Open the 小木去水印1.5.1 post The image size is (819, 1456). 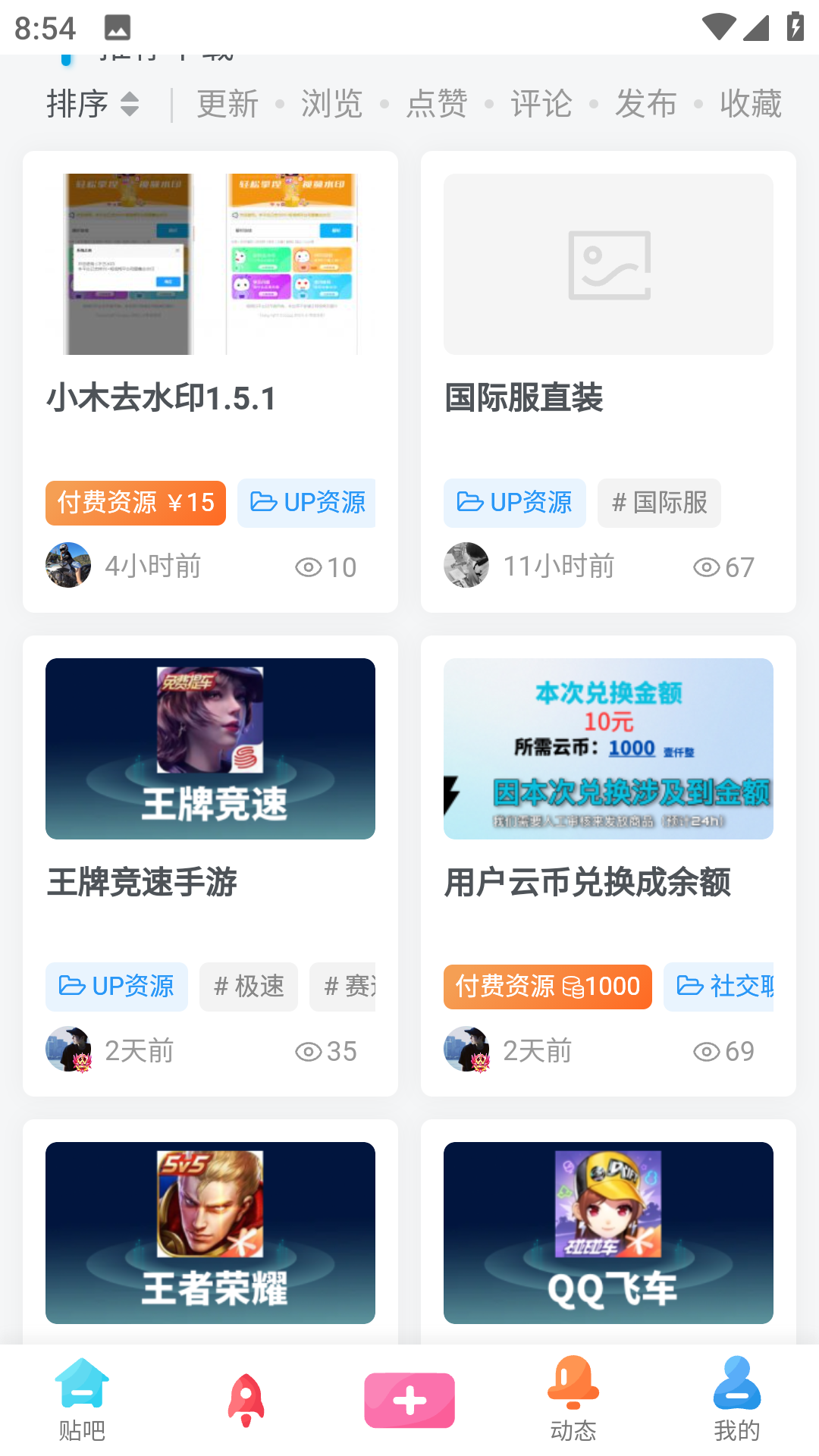162,398
